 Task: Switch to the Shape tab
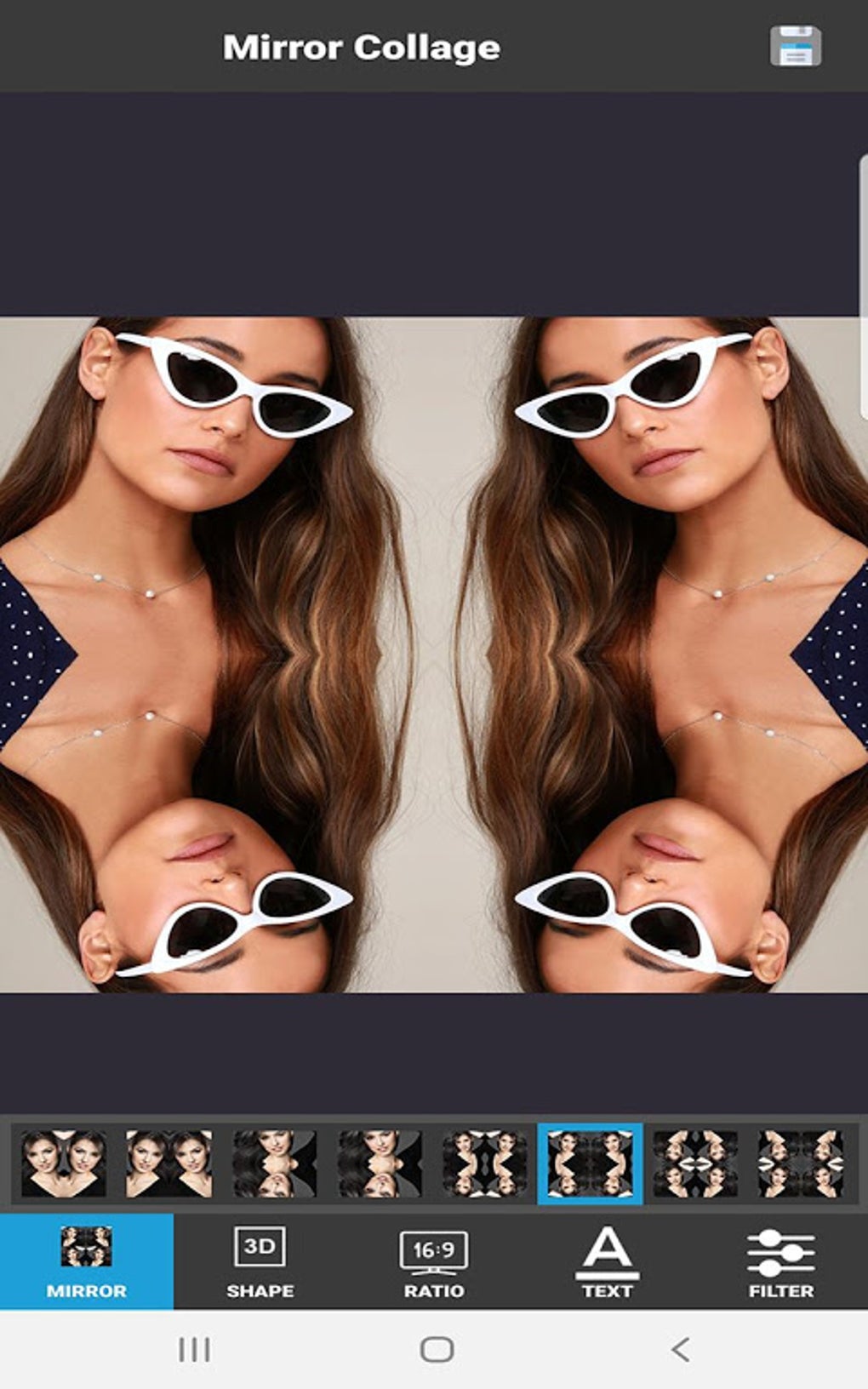point(260,1261)
